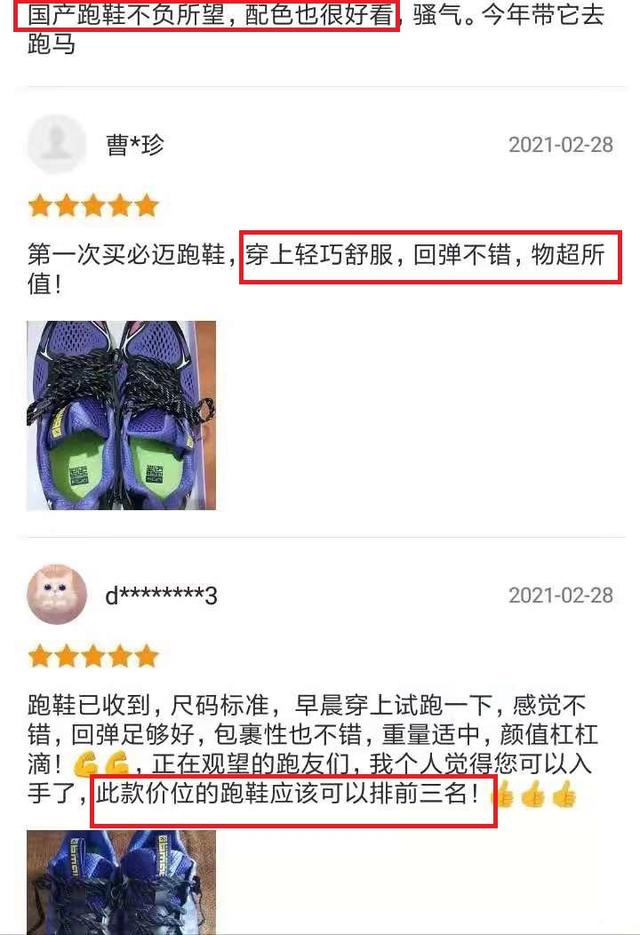Screen dimensions: 640x935
Task: Tap d********3's cat avatar
Action: coord(56,595)
